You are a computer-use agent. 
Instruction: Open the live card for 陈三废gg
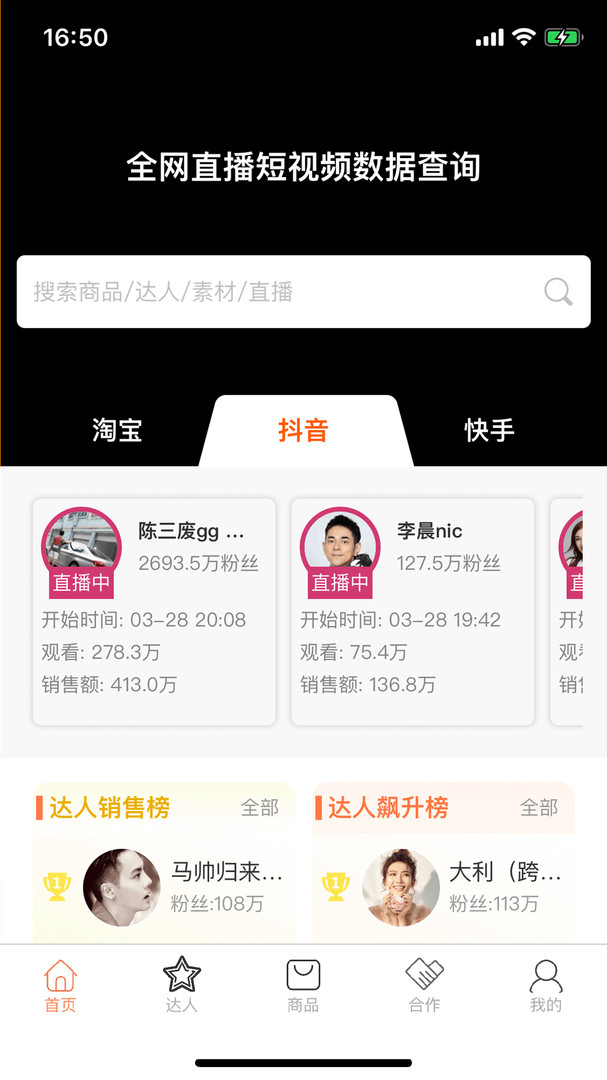[154, 611]
